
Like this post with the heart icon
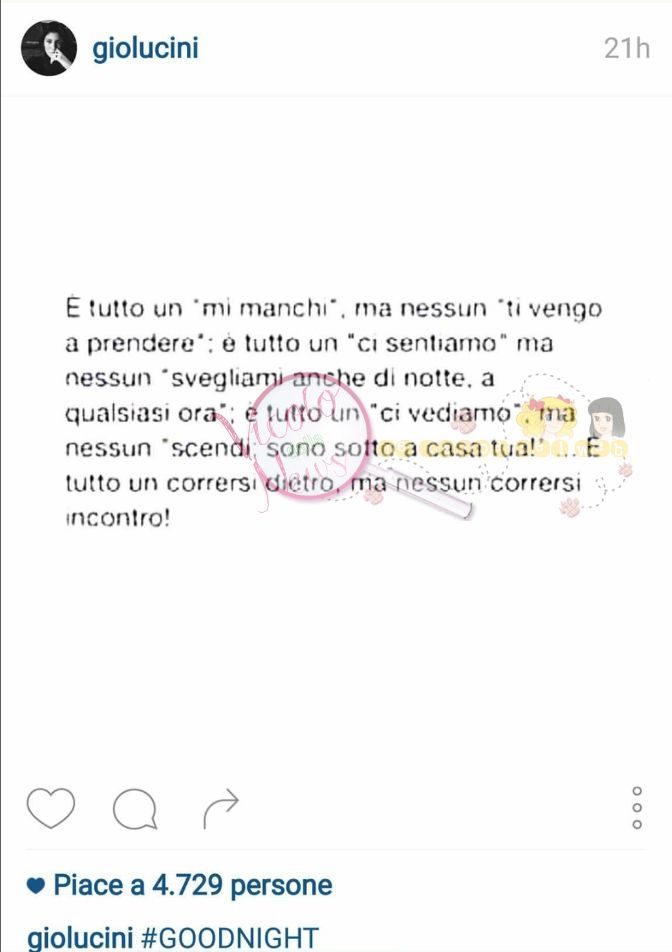click(x=50, y=808)
